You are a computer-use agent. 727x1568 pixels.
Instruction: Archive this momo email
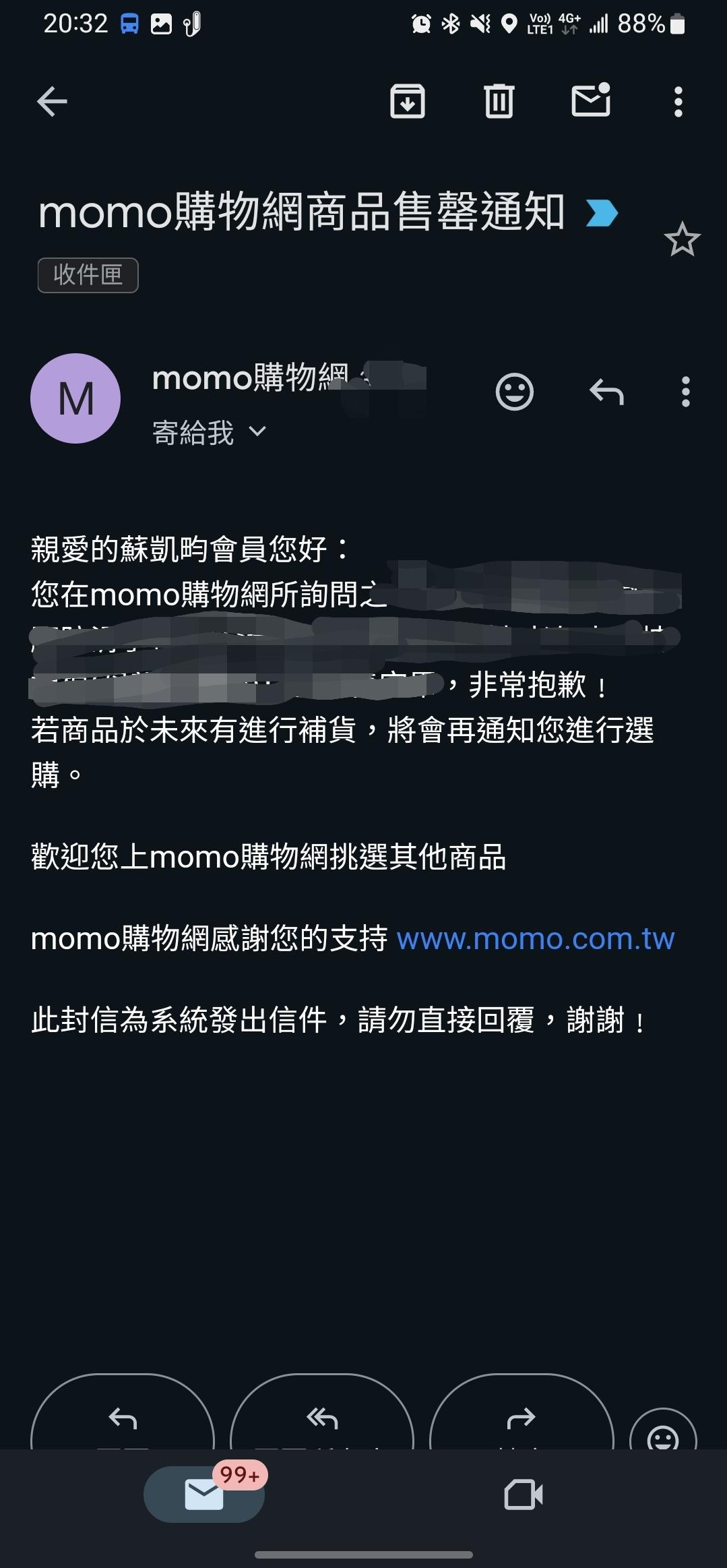pos(408,102)
